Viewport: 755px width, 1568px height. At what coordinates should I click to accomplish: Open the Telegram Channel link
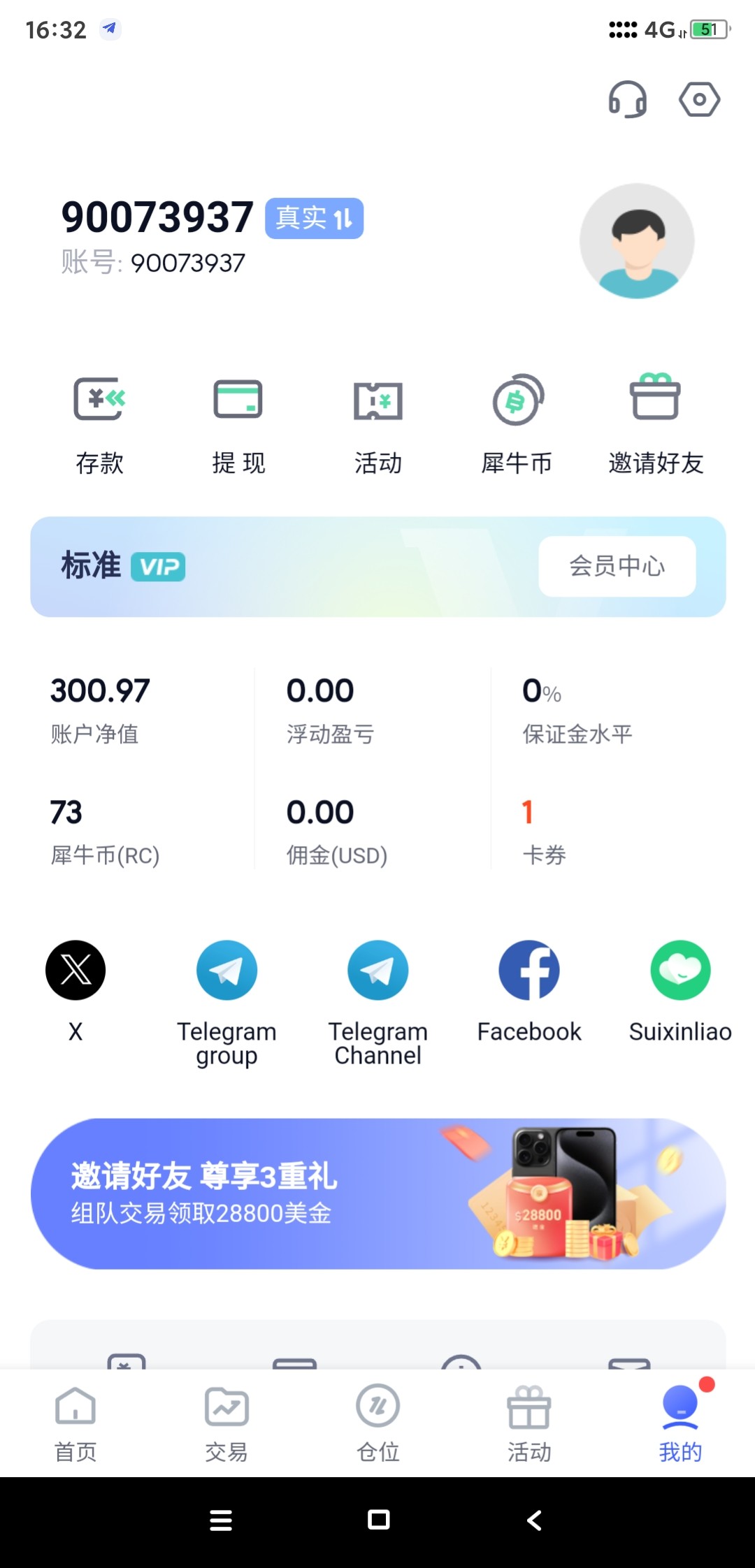coord(378,1001)
